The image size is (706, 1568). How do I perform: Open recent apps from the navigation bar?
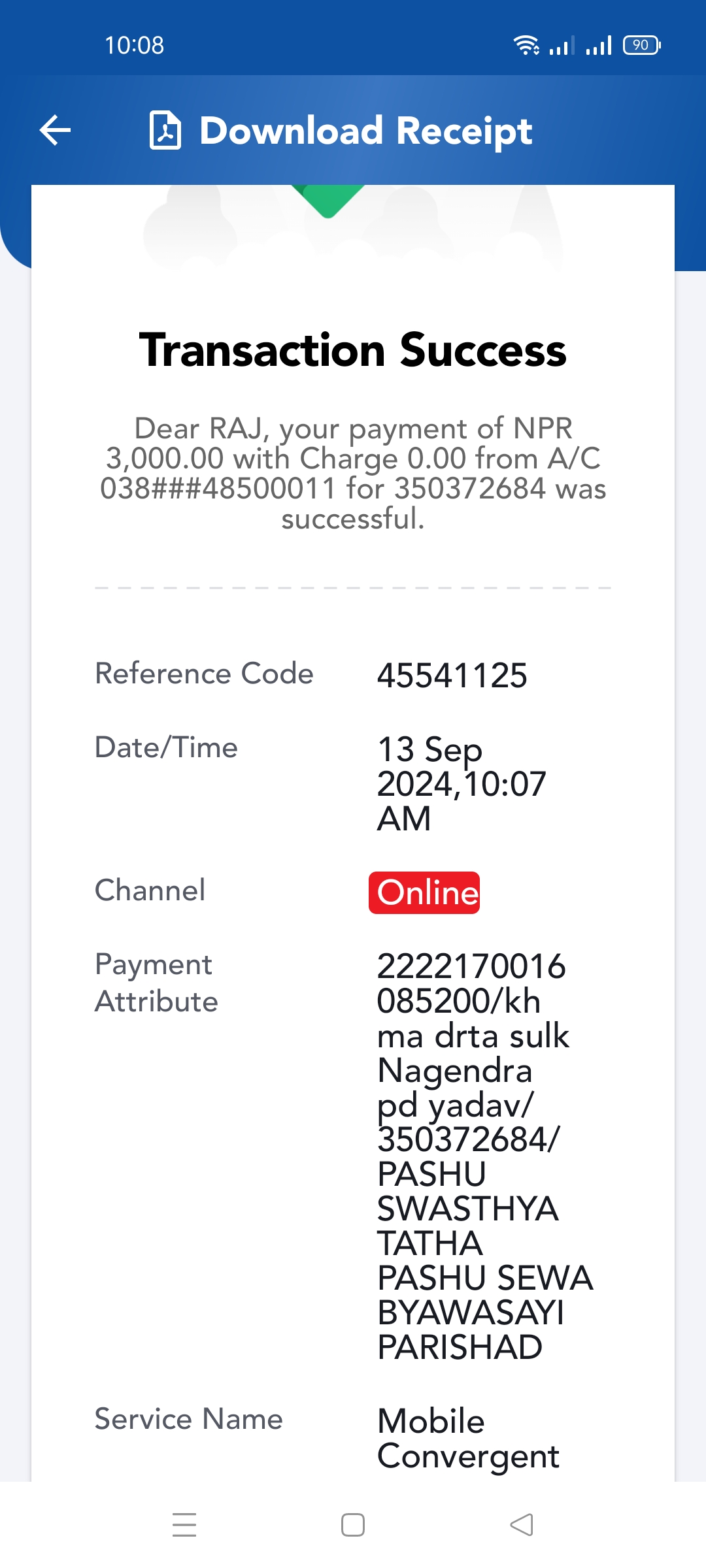tap(184, 1525)
